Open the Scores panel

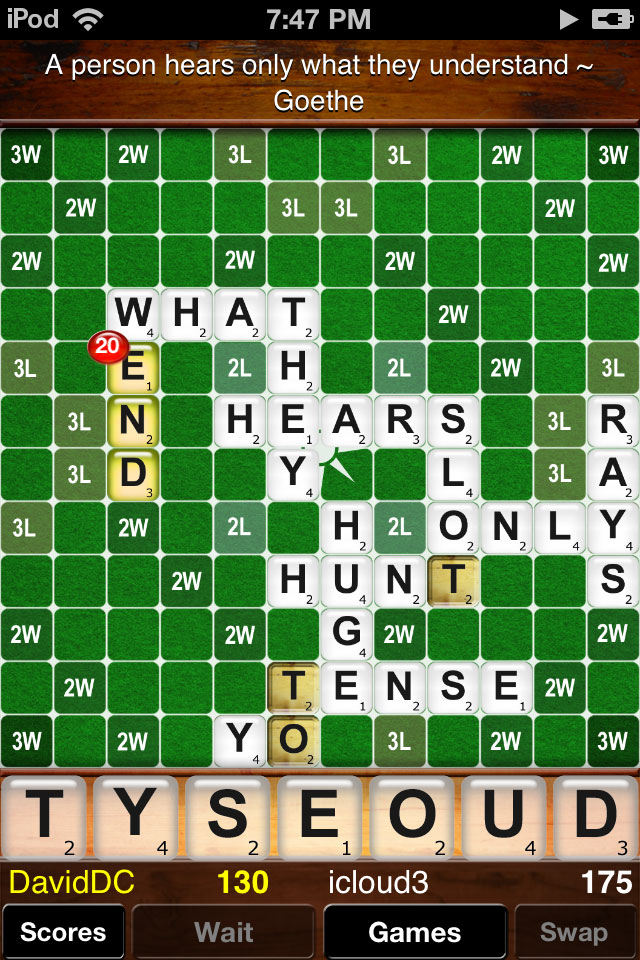click(63, 932)
